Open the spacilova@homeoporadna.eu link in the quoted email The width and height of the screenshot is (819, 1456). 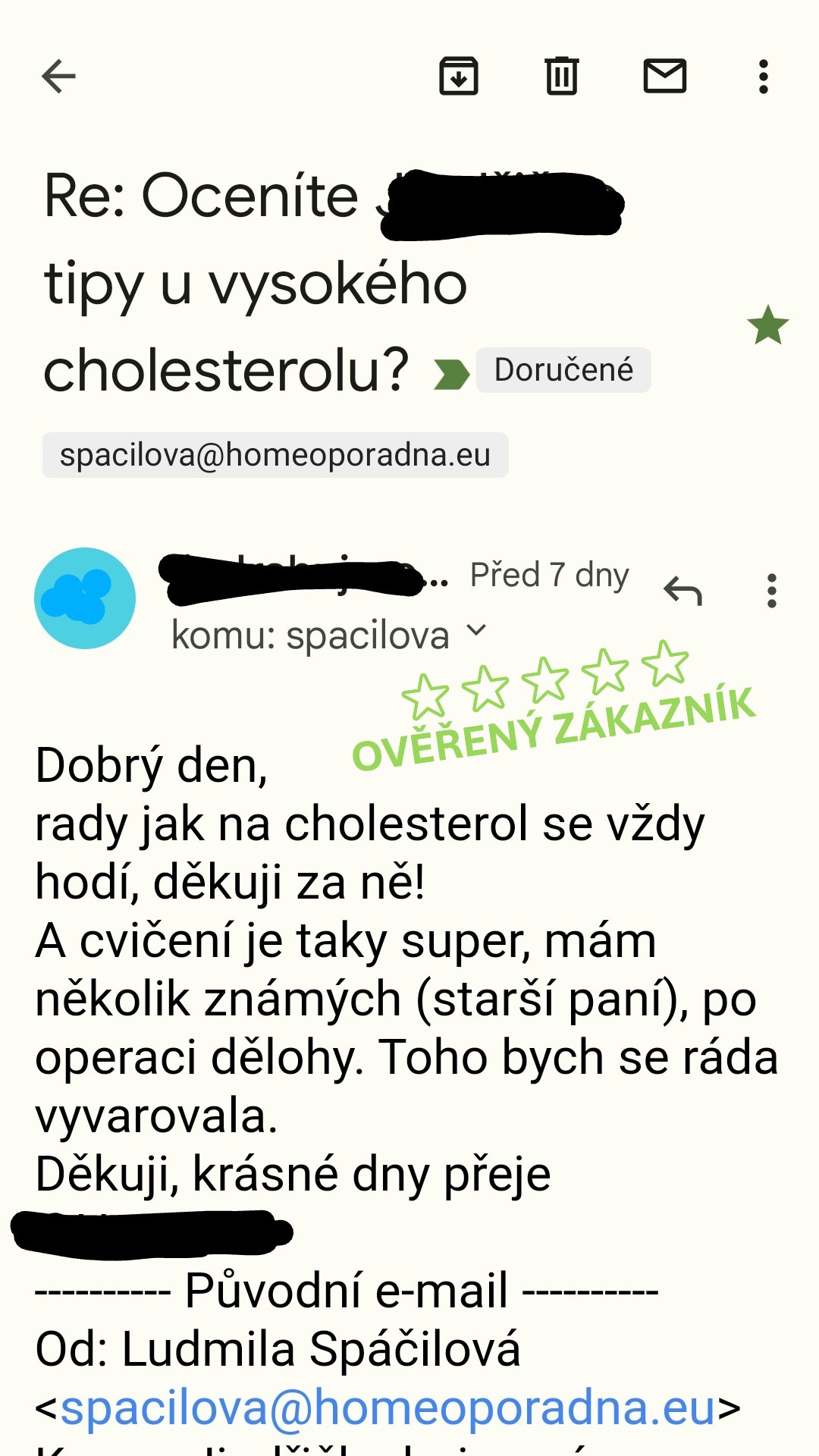pos(388,1408)
